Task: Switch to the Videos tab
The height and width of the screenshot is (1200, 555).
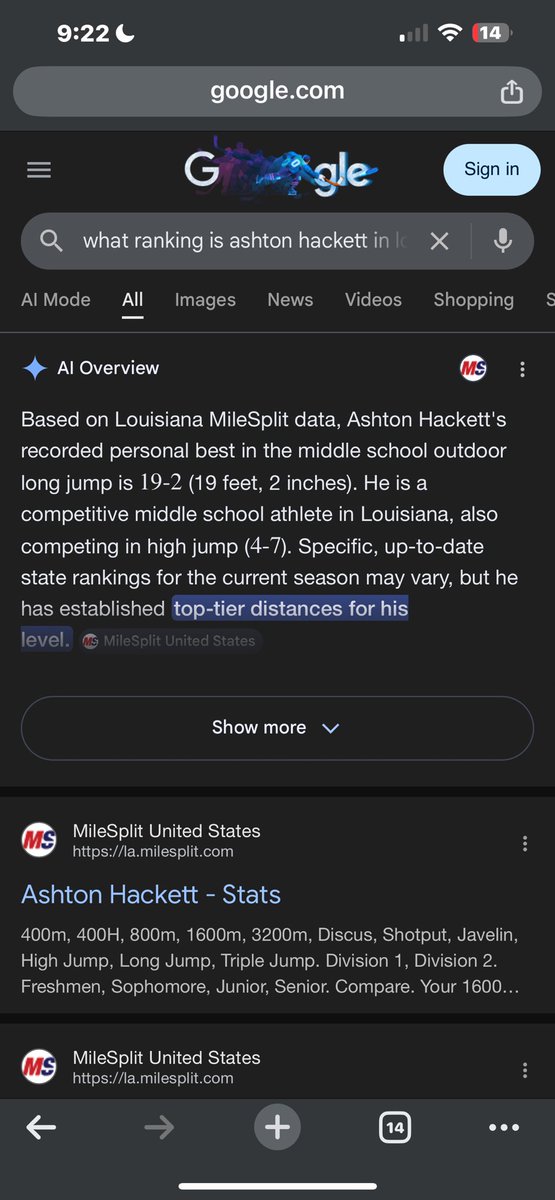Action: click(373, 299)
